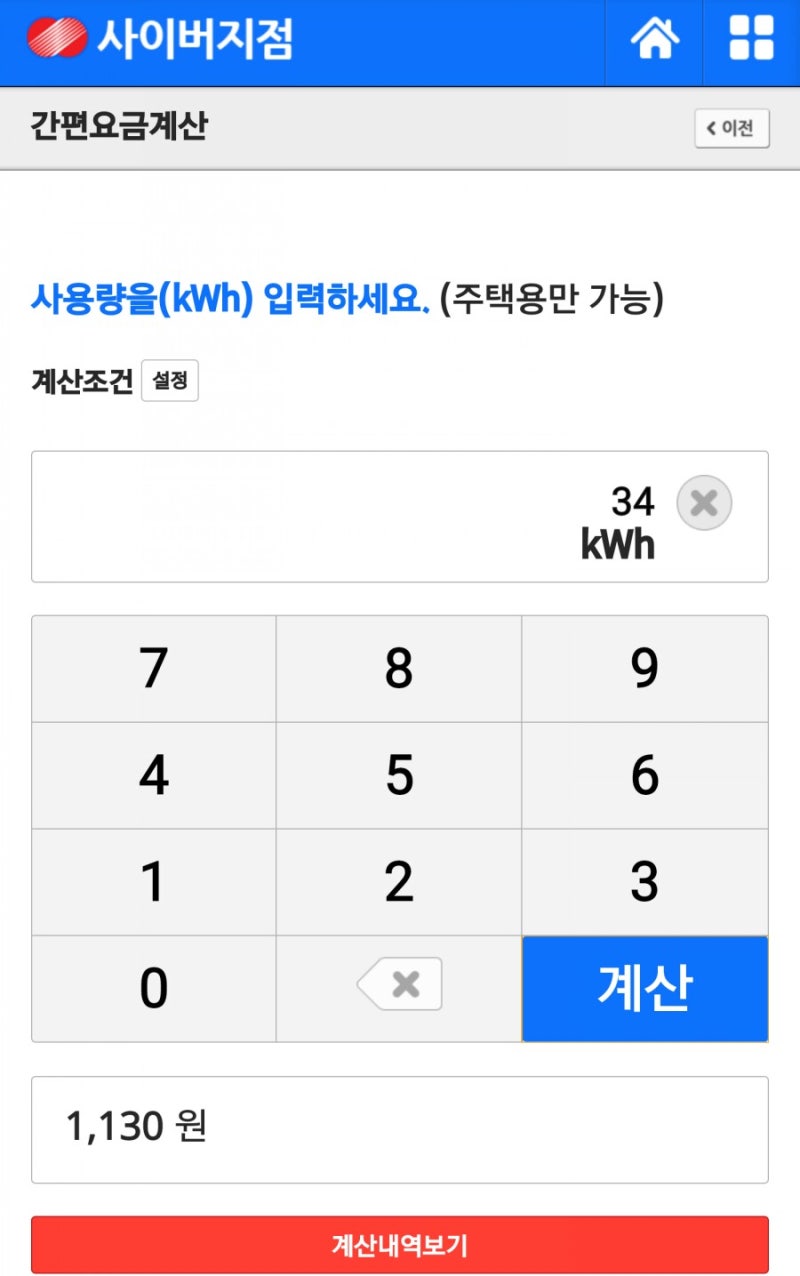Go back using the 이전 button

pos(731,128)
